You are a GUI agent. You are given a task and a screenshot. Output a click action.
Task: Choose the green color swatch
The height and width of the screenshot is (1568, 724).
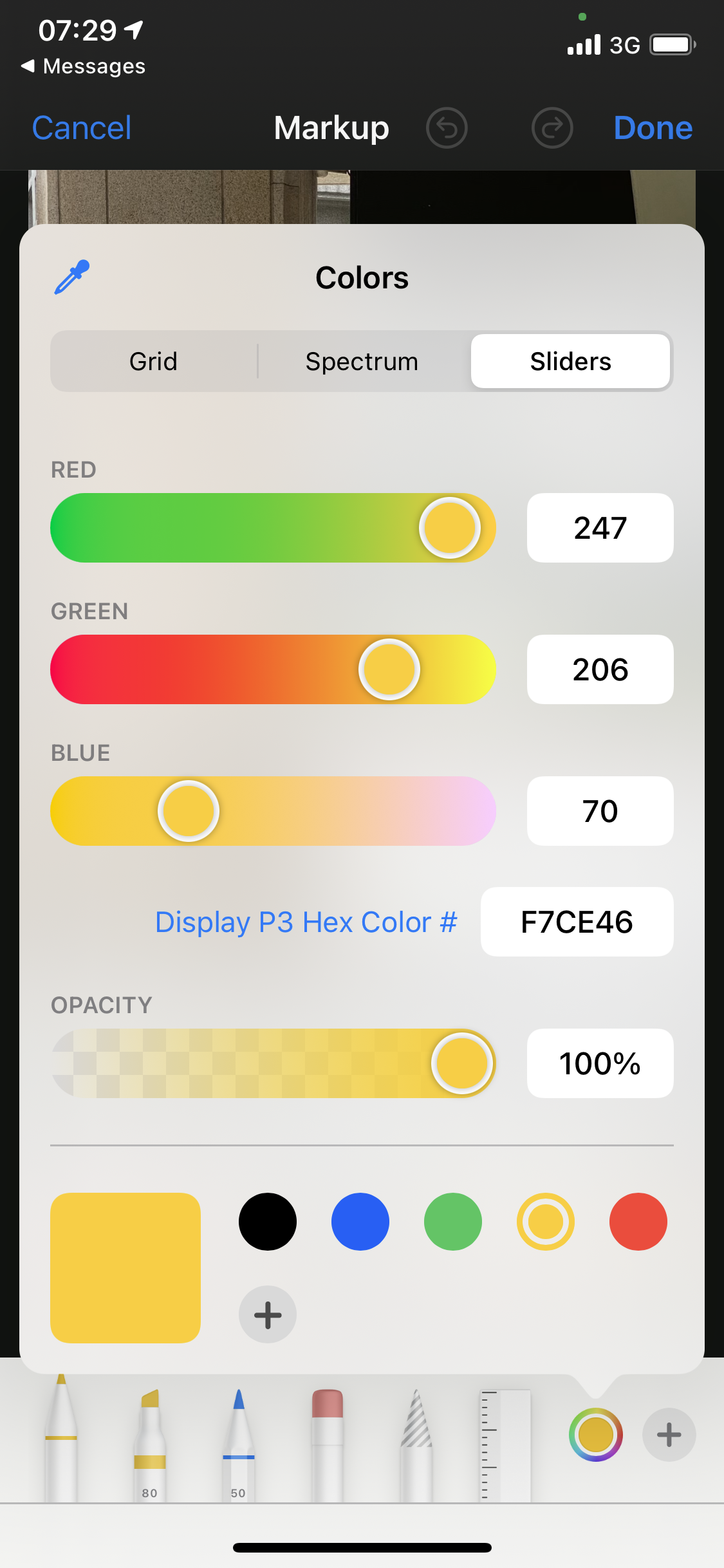pos(453,1222)
